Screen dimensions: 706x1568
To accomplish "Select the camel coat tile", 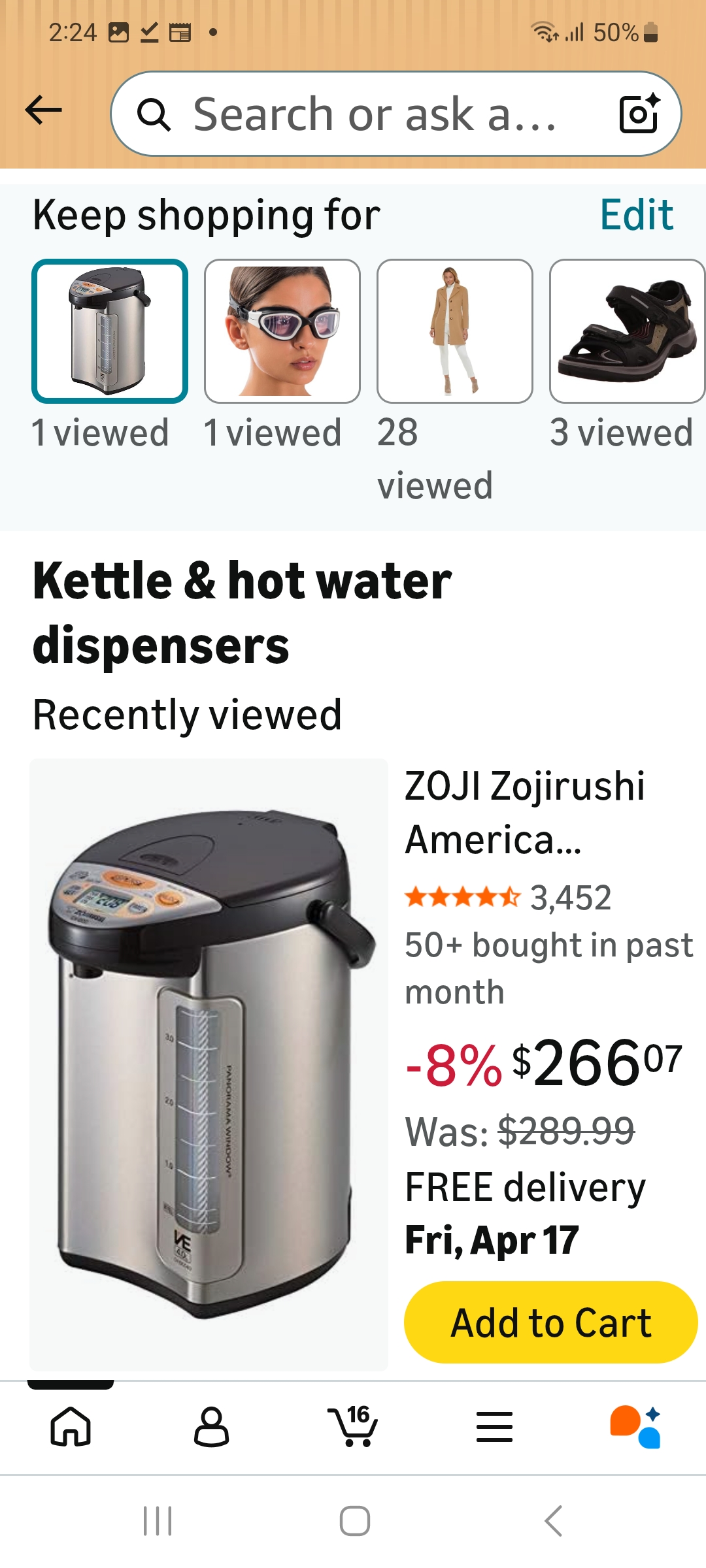I will [x=454, y=331].
